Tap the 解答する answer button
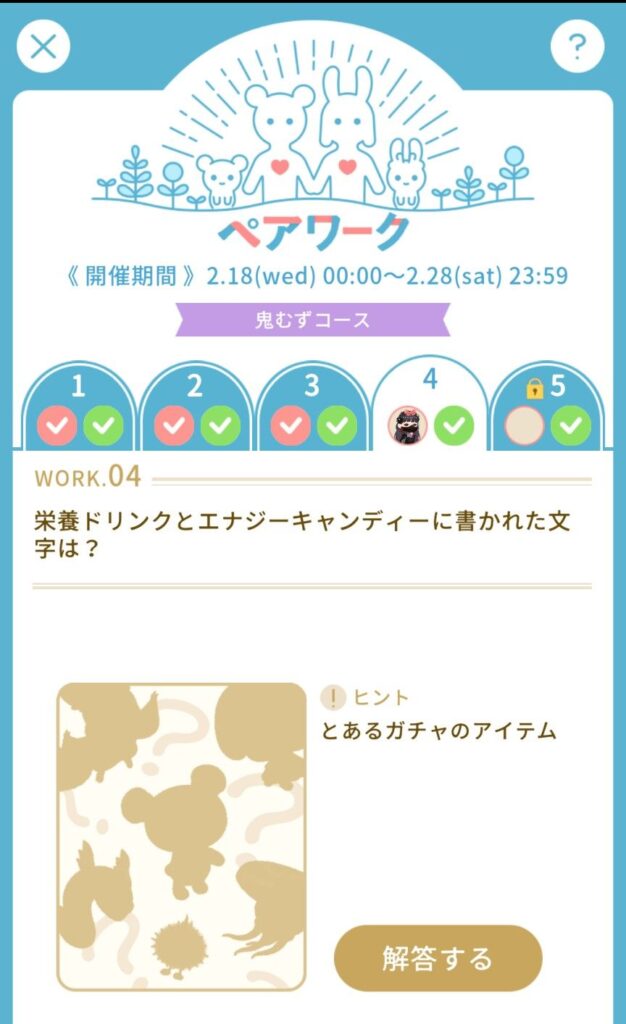626x1024 pixels. click(438, 958)
